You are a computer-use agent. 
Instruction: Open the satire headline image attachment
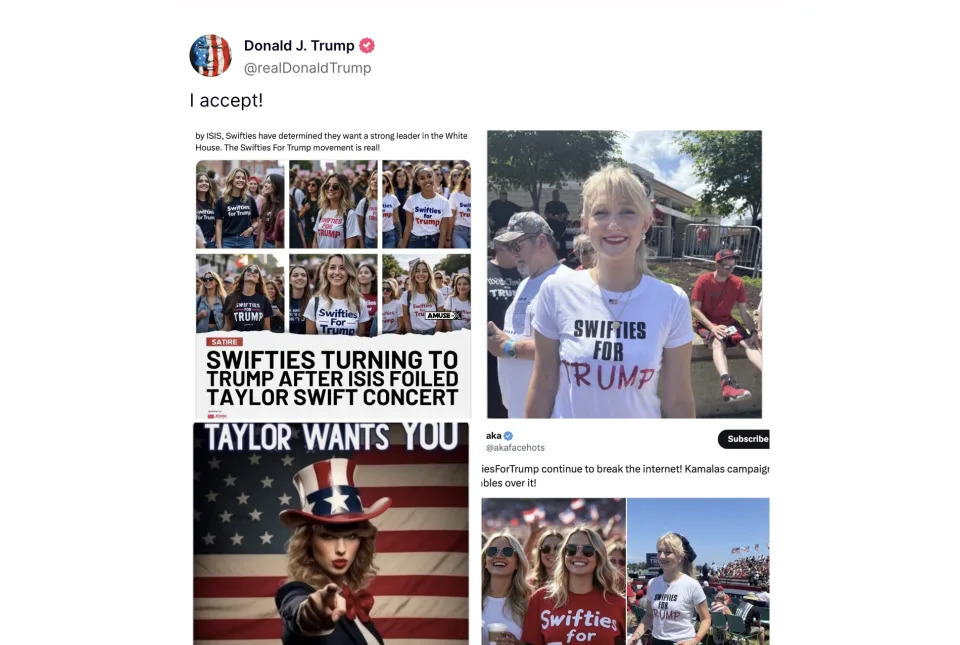pyautogui.click(x=332, y=273)
